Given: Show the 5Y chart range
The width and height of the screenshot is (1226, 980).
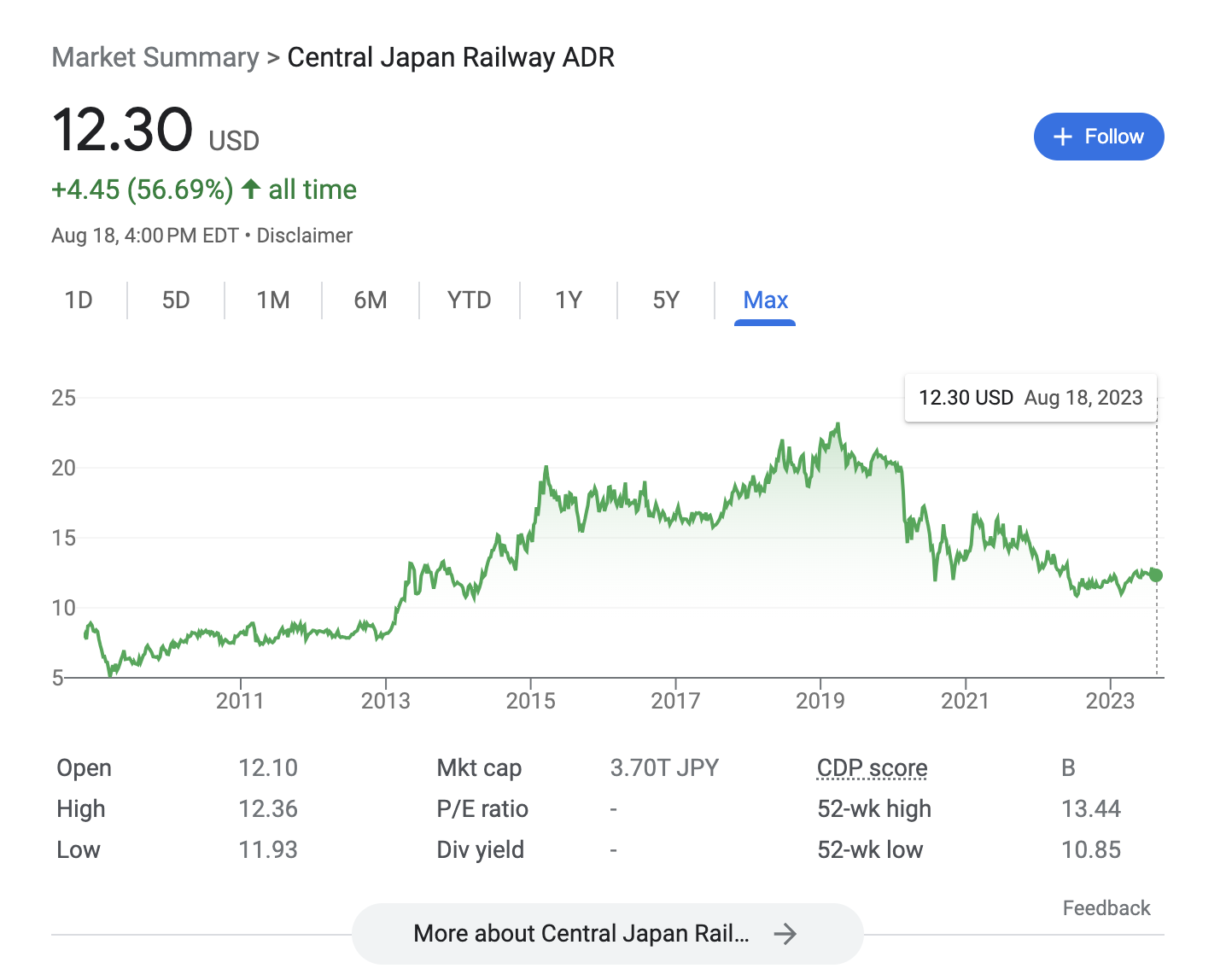Looking at the screenshot, I should (x=666, y=300).
